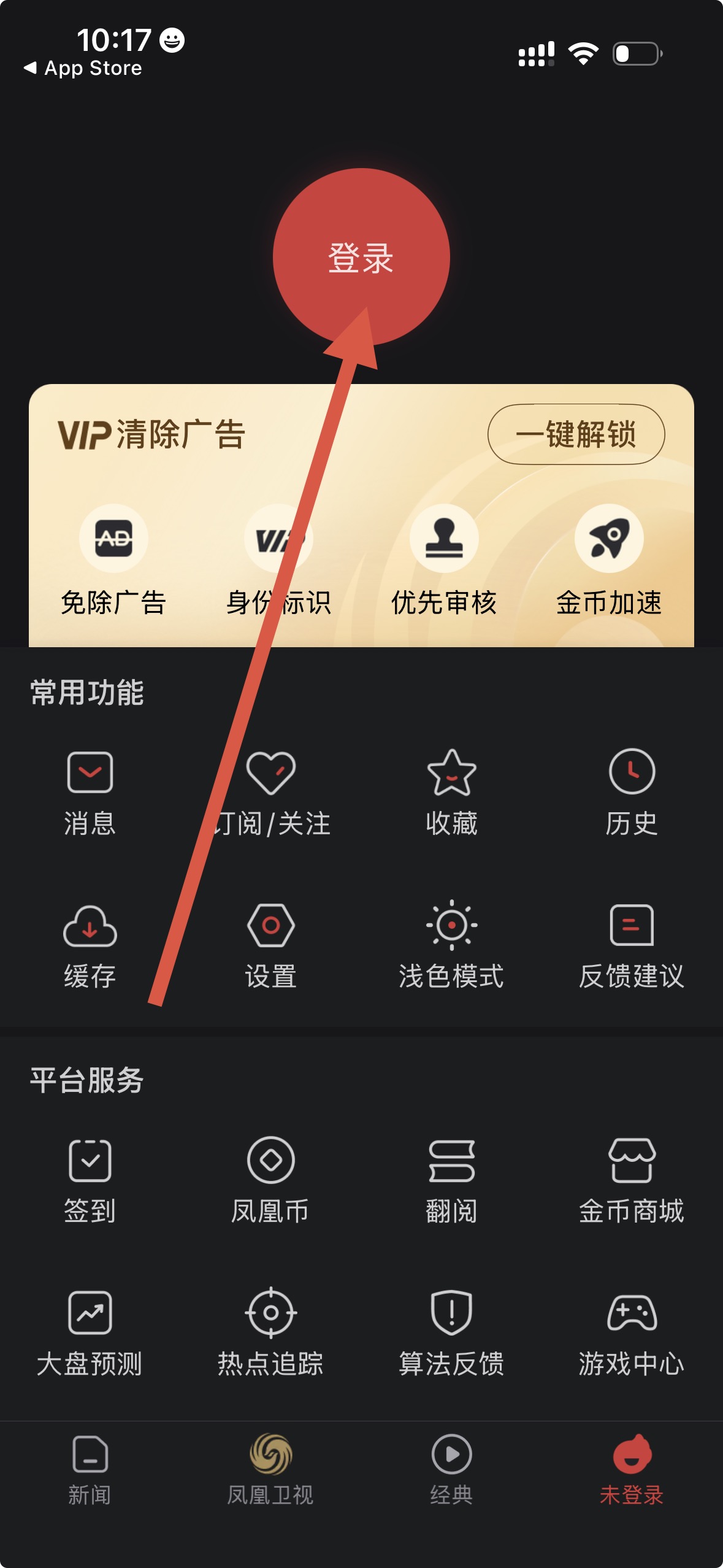Open 订阅/关注 subscriptions
723x1568 pixels.
[270, 793]
